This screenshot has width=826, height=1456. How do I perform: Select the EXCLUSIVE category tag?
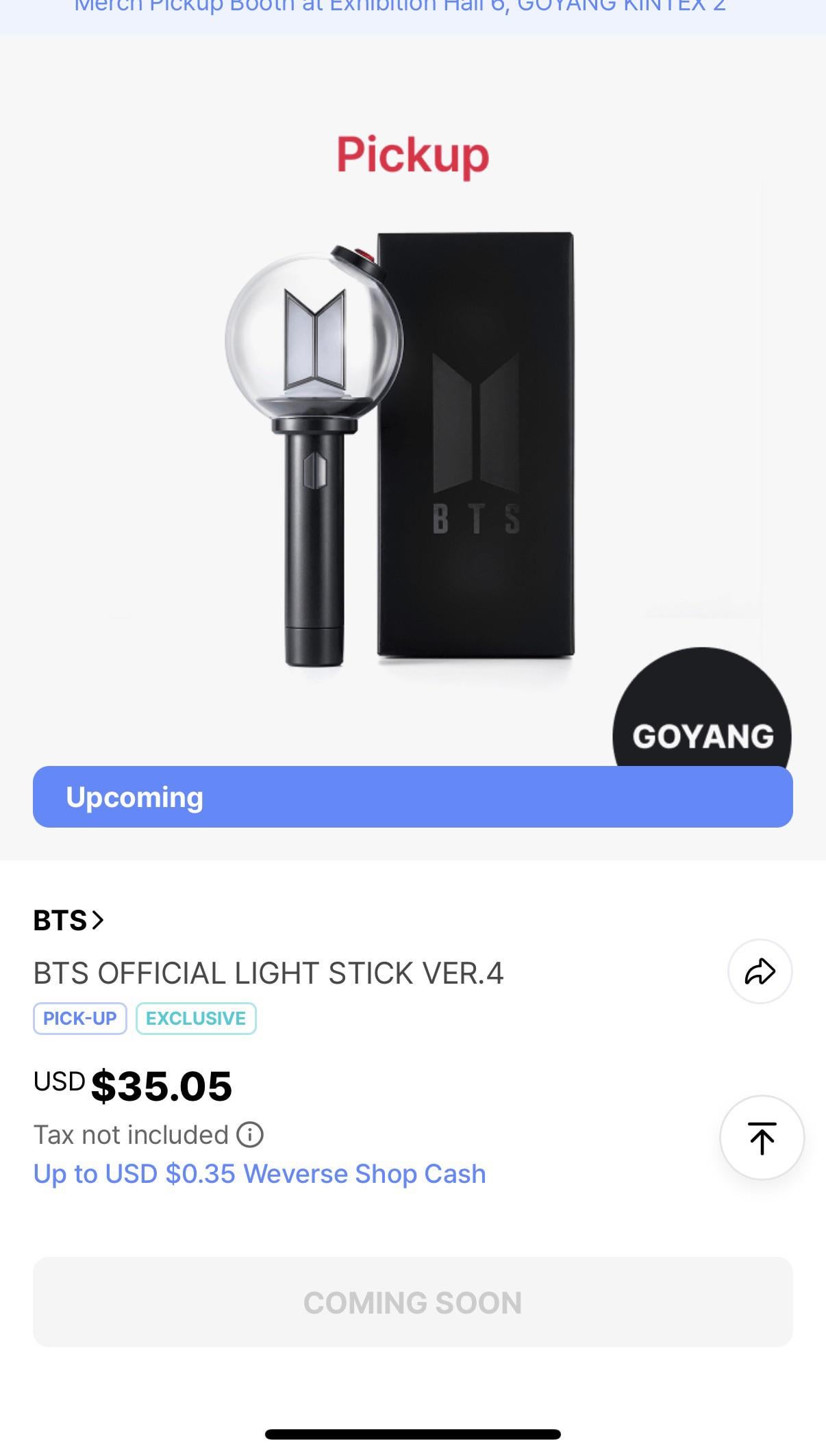196,1018
